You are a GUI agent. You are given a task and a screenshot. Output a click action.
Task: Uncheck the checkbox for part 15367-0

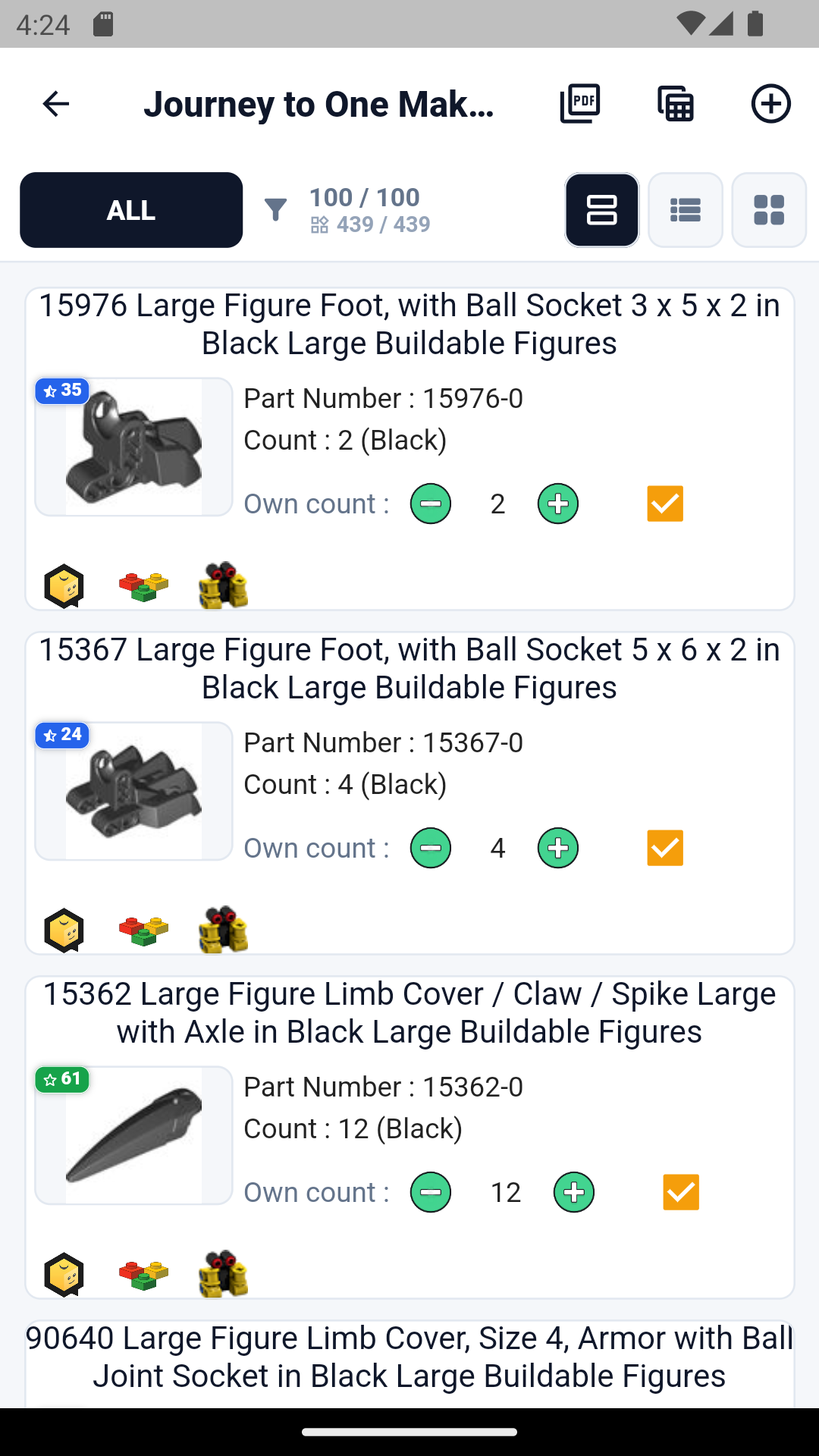(665, 848)
